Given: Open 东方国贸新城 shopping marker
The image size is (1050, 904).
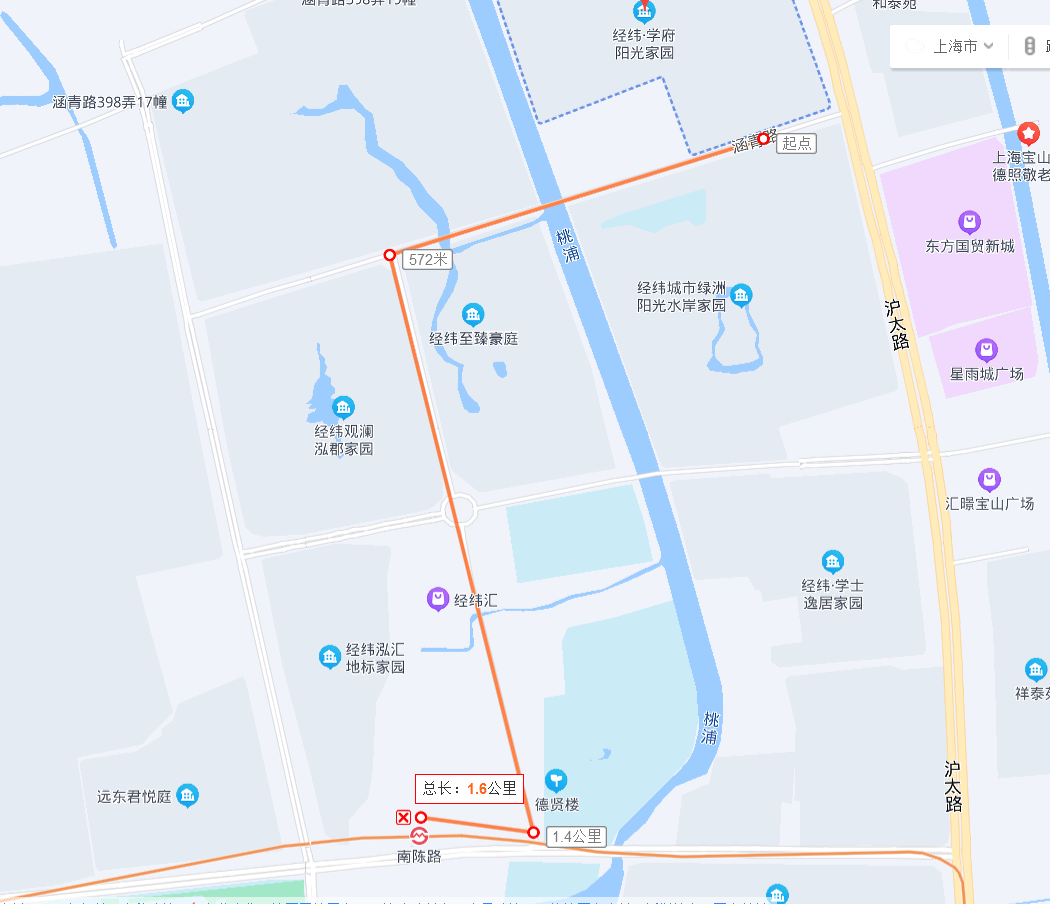Looking at the screenshot, I should tap(968, 222).
